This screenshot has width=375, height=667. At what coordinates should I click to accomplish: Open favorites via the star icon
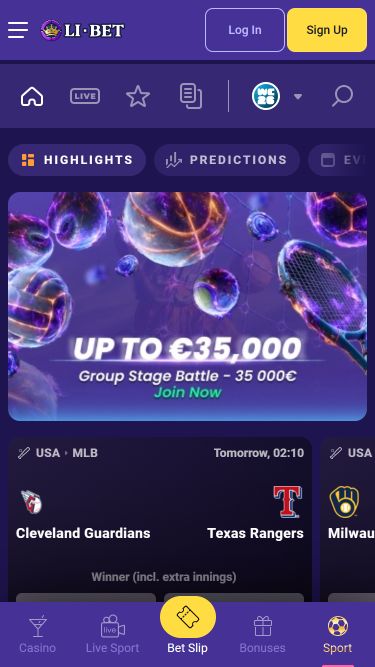point(138,96)
